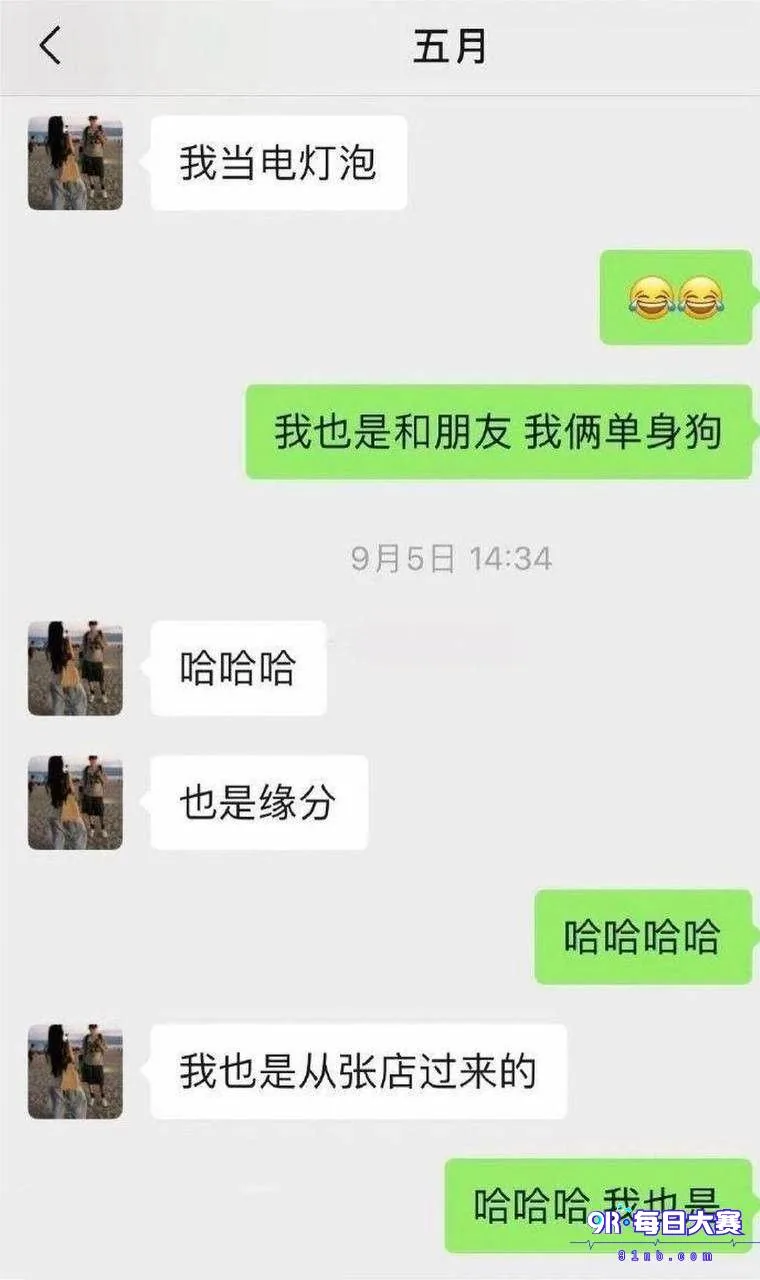The image size is (760, 1280).
Task: Open the avatar beside 我也是从张店过来的 message
Action: 75,1071
